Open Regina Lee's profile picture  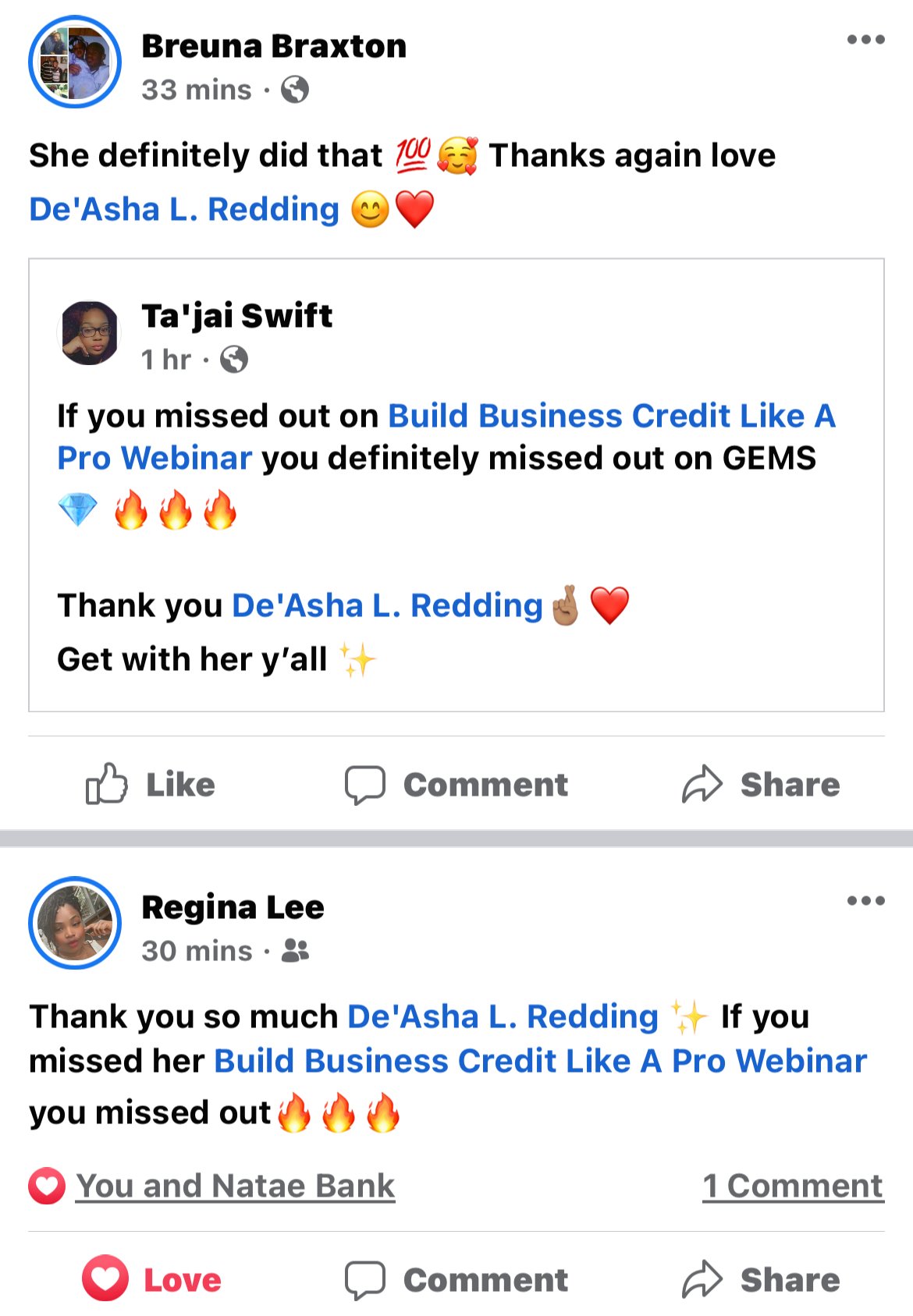[x=75, y=923]
